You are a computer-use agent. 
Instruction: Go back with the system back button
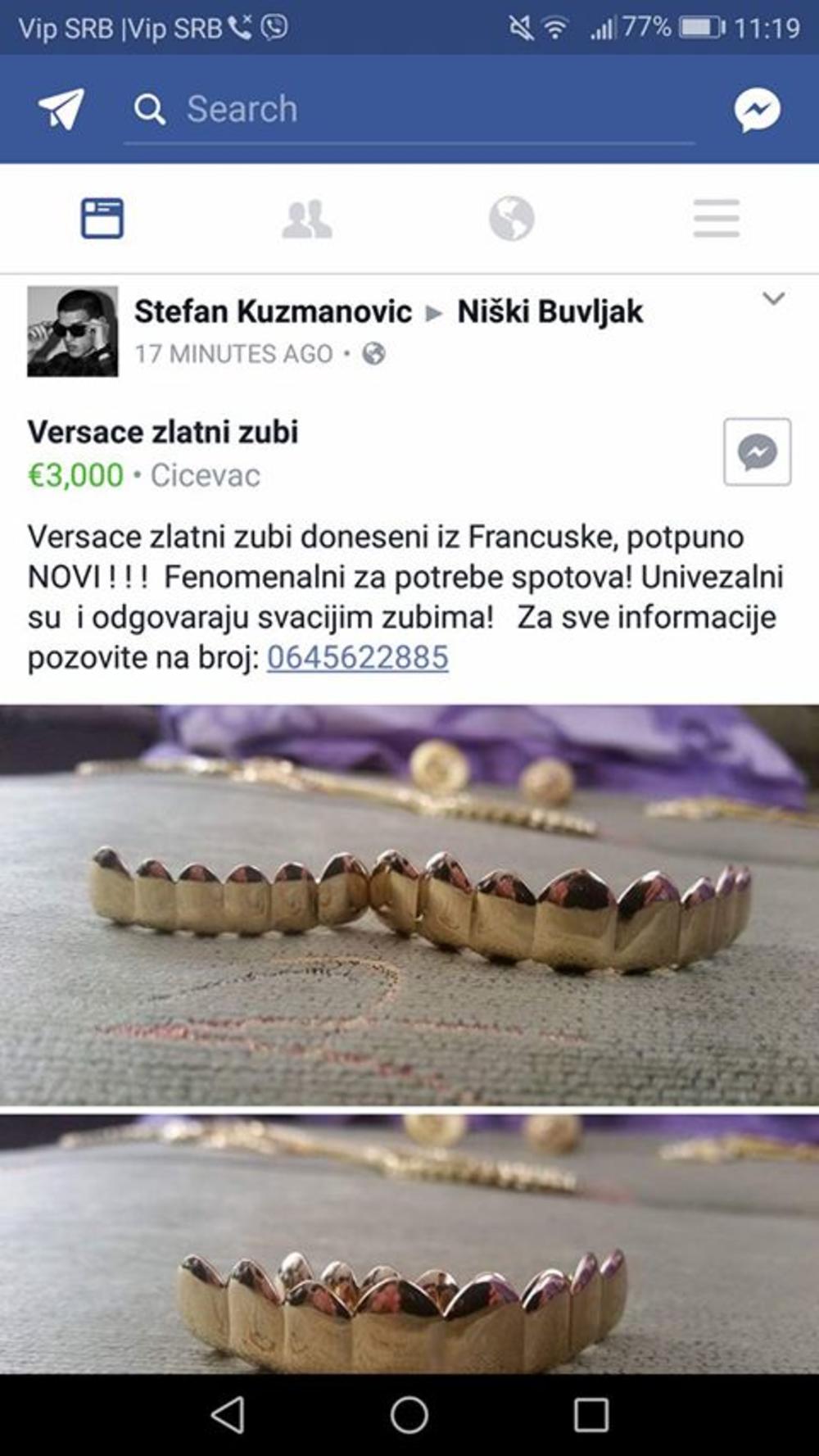(x=228, y=1415)
